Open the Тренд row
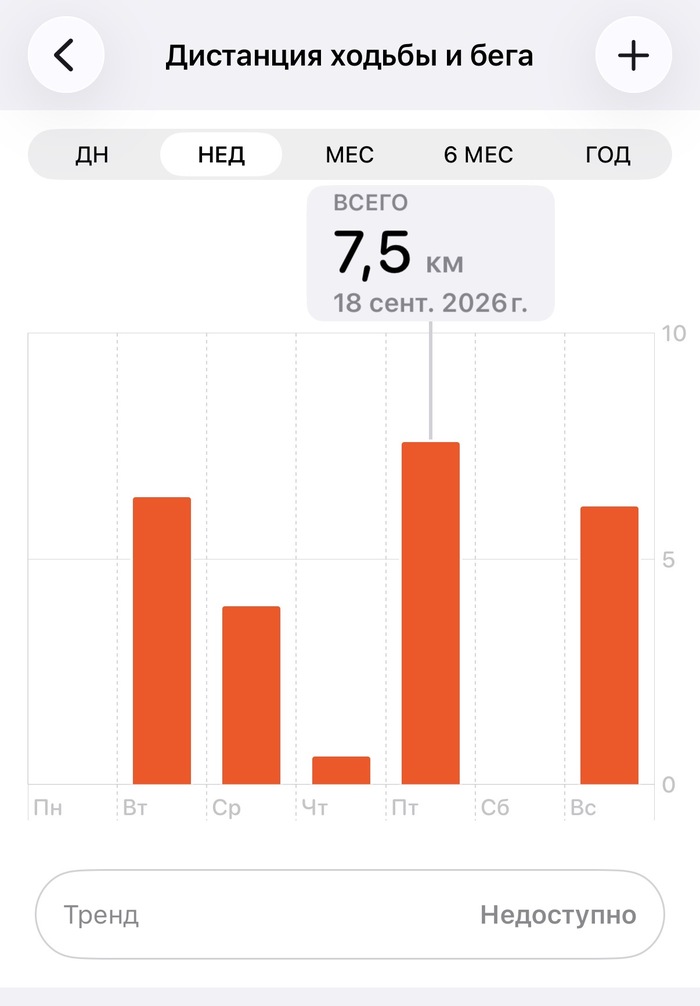This screenshot has height=1006, width=700. pyautogui.click(x=350, y=914)
